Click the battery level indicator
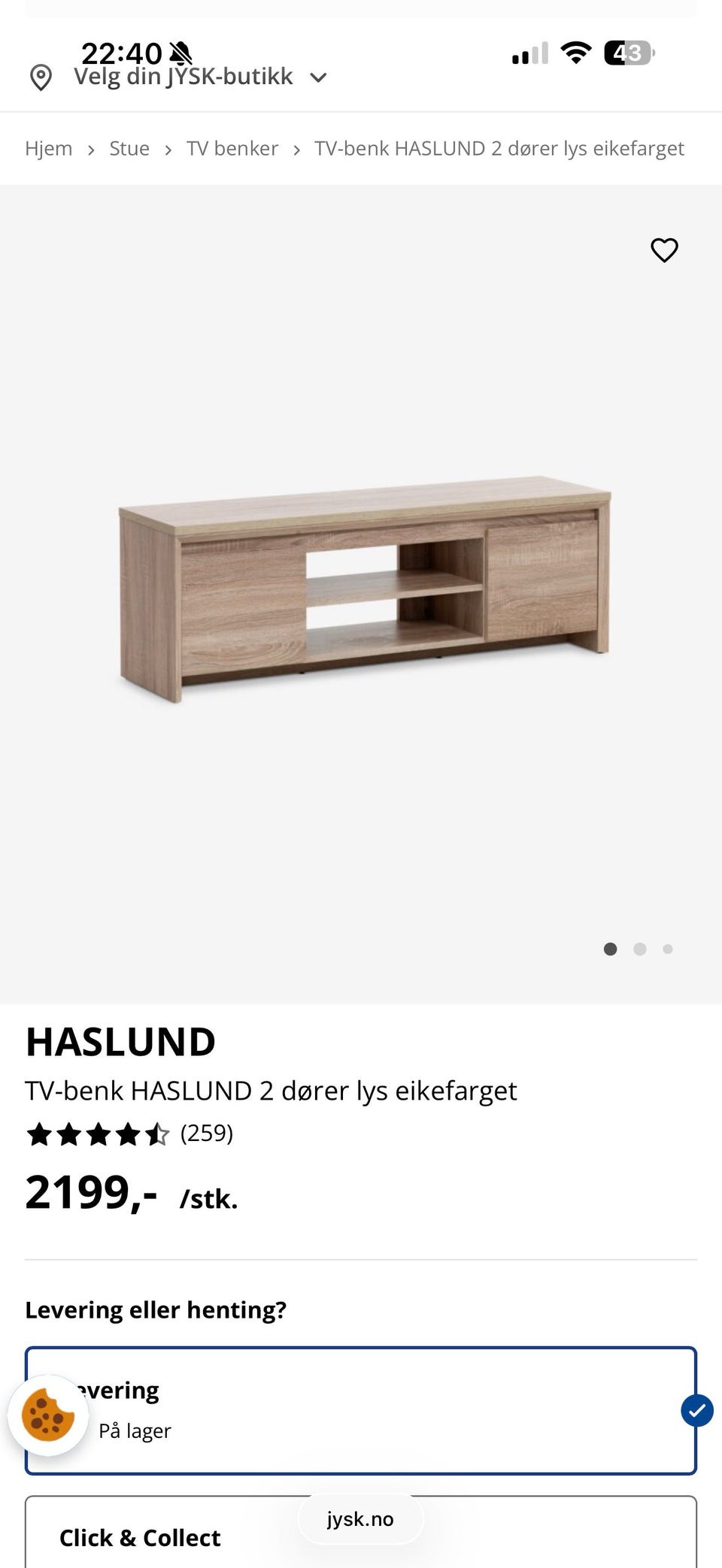The image size is (722, 1568). (629, 53)
